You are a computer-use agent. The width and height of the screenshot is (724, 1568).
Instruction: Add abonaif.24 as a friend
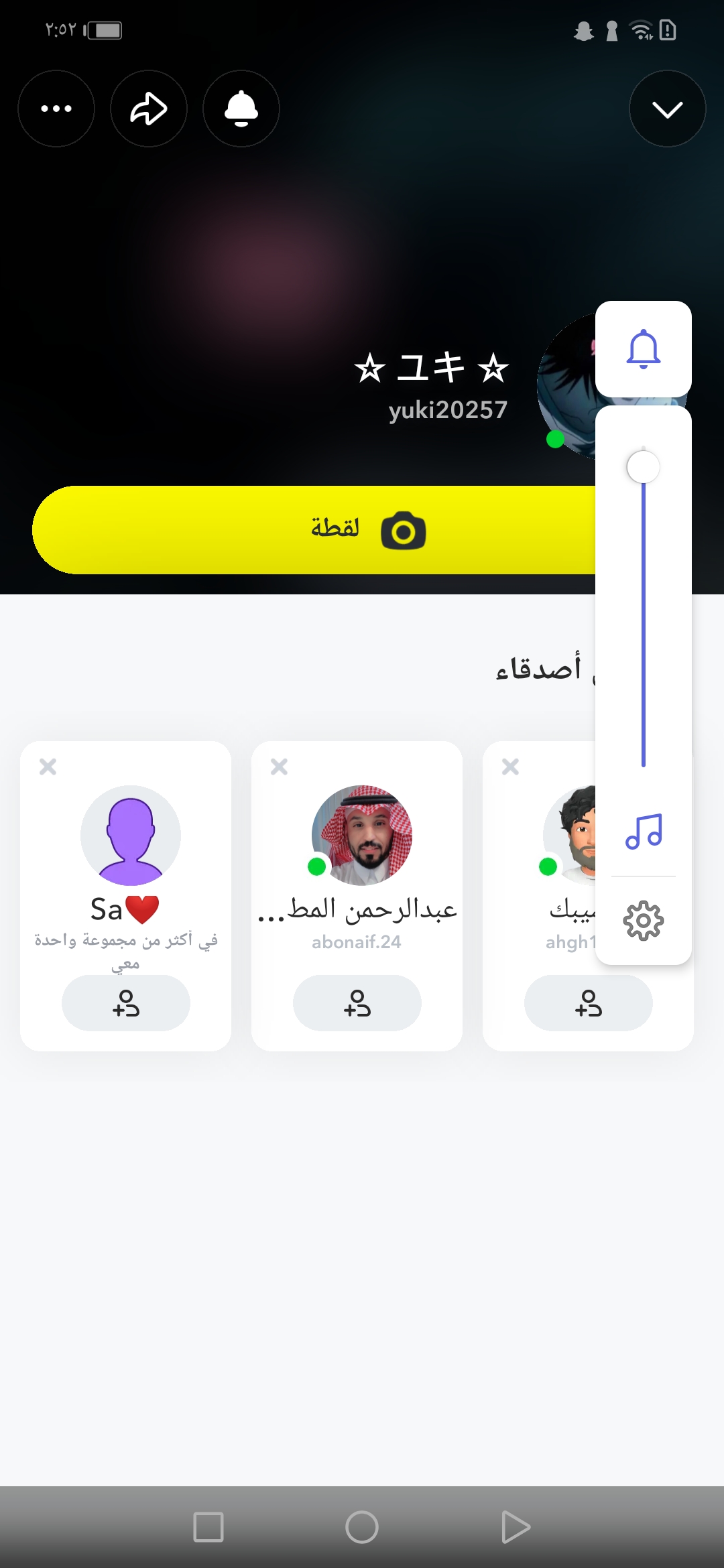point(357,1003)
